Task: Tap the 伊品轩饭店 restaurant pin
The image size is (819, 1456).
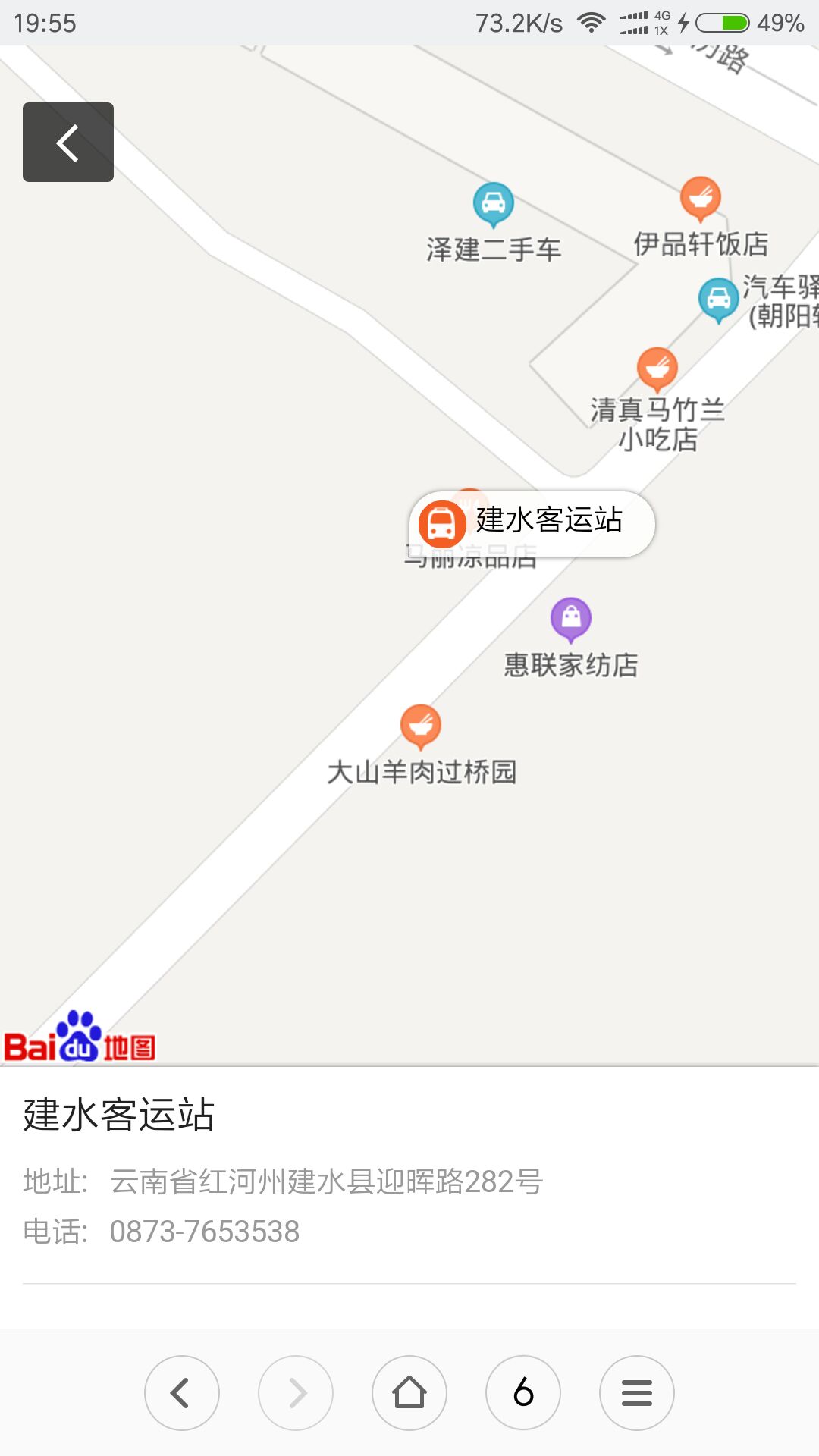Action: pyautogui.click(x=701, y=199)
